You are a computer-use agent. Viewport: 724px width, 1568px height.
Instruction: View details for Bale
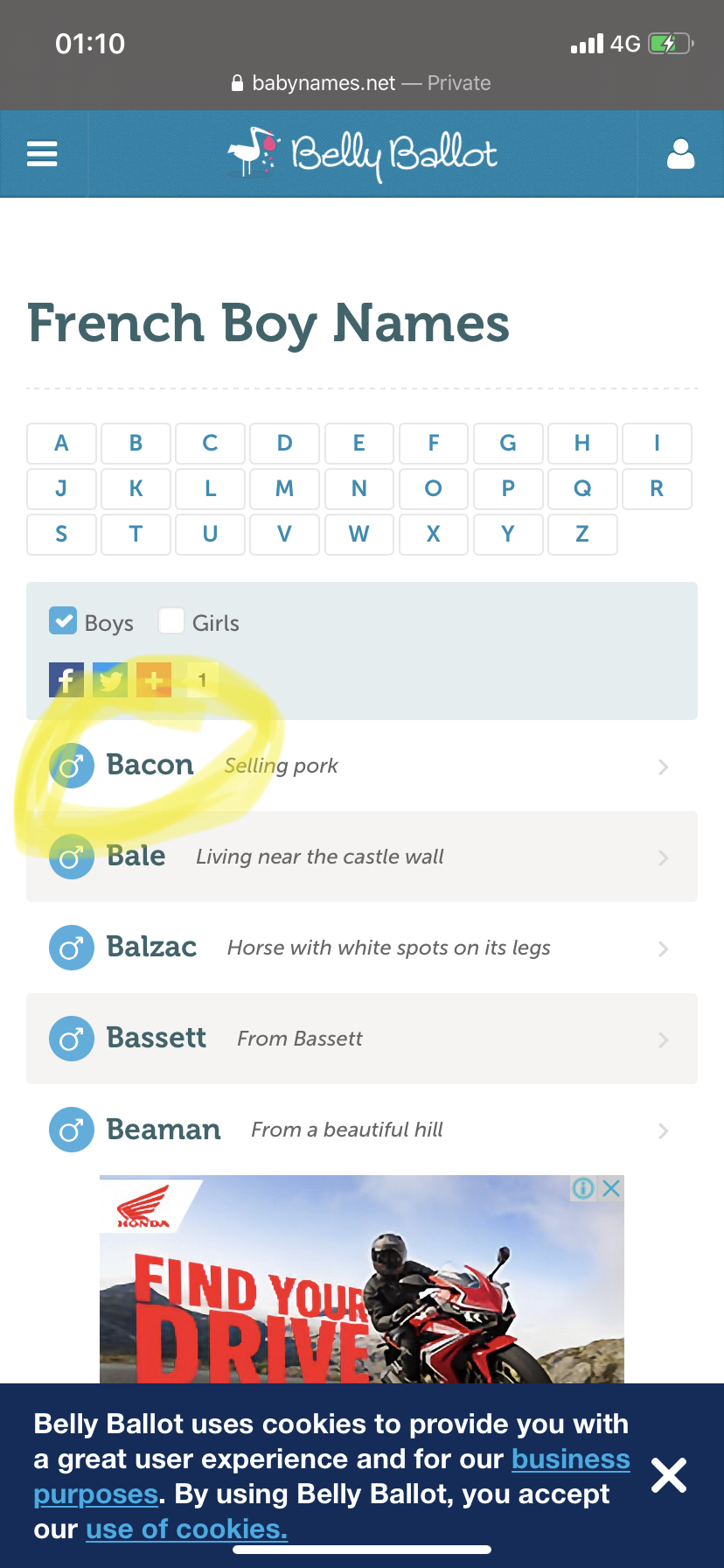pyautogui.click(x=362, y=857)
